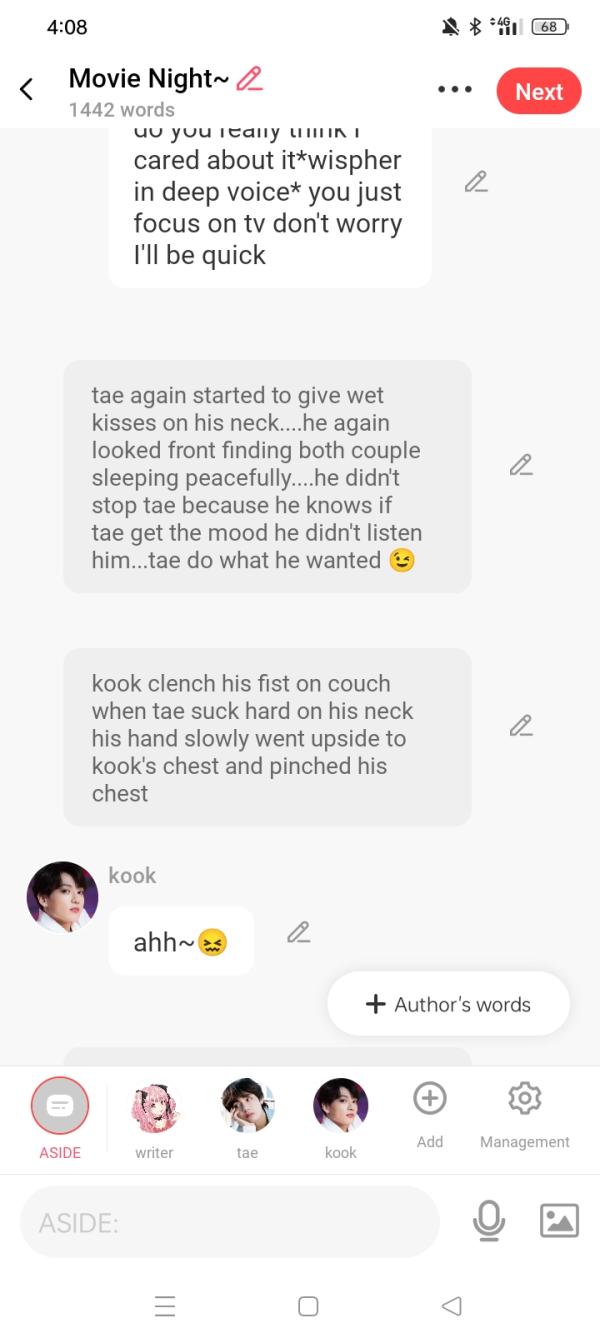The height and width of the screenshot is (1343, 600).
Task: Start voice input with the microphone
Action: (x=488, y=1221)
